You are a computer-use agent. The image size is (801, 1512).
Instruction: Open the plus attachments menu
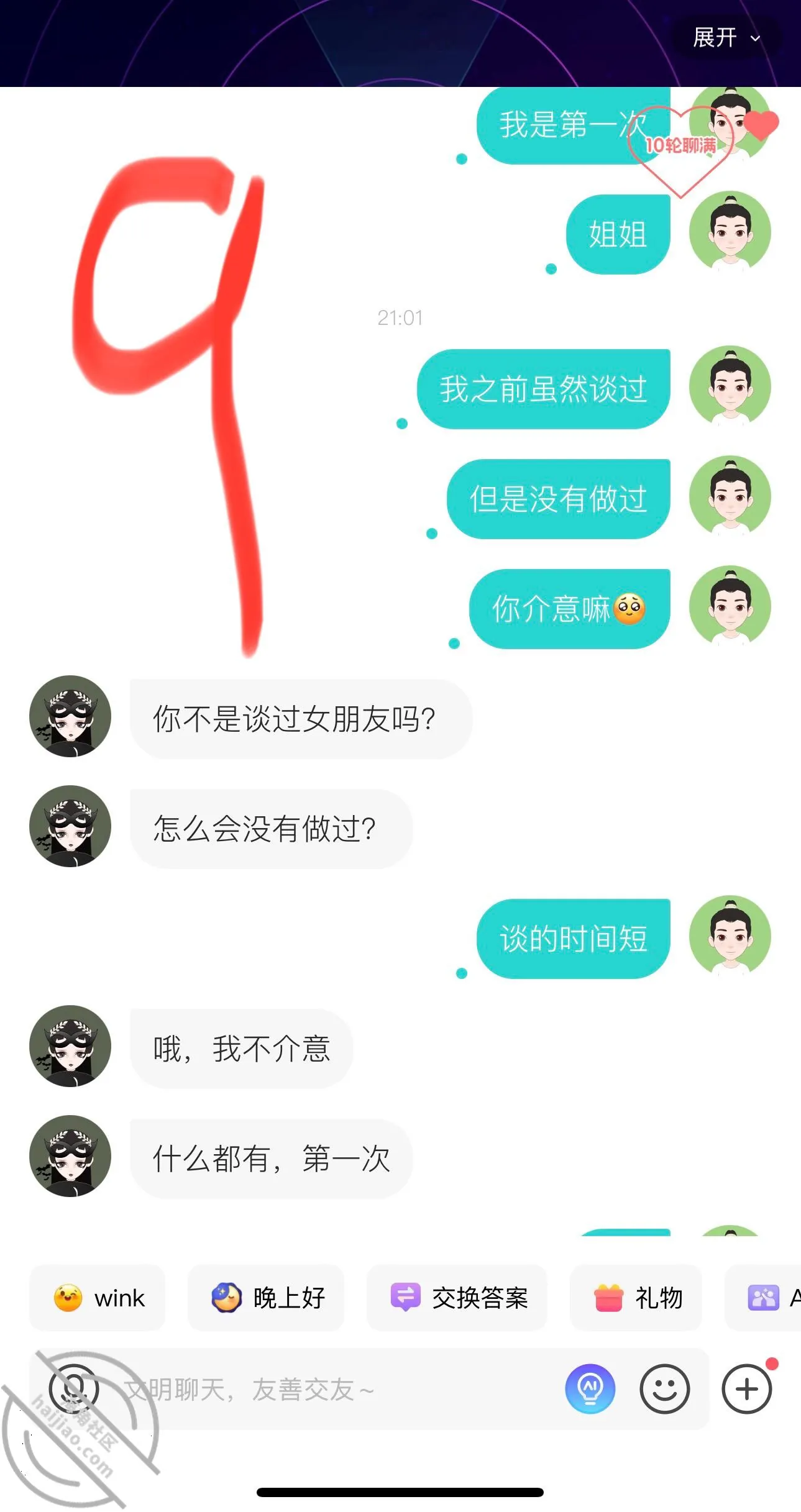click(x=747, y=1389)
